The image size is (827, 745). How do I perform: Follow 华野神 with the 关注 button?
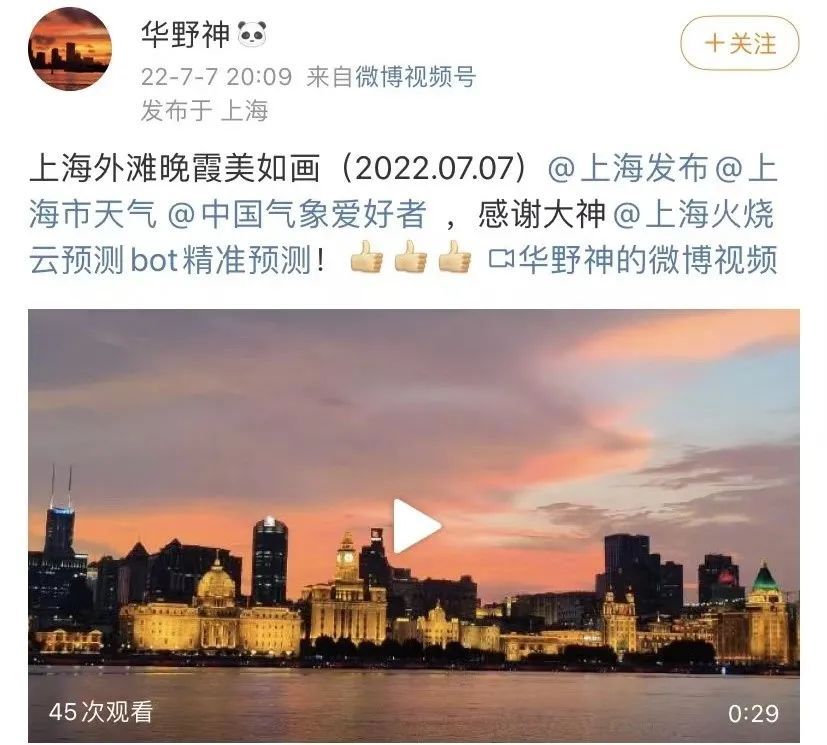tap(740, 44)
